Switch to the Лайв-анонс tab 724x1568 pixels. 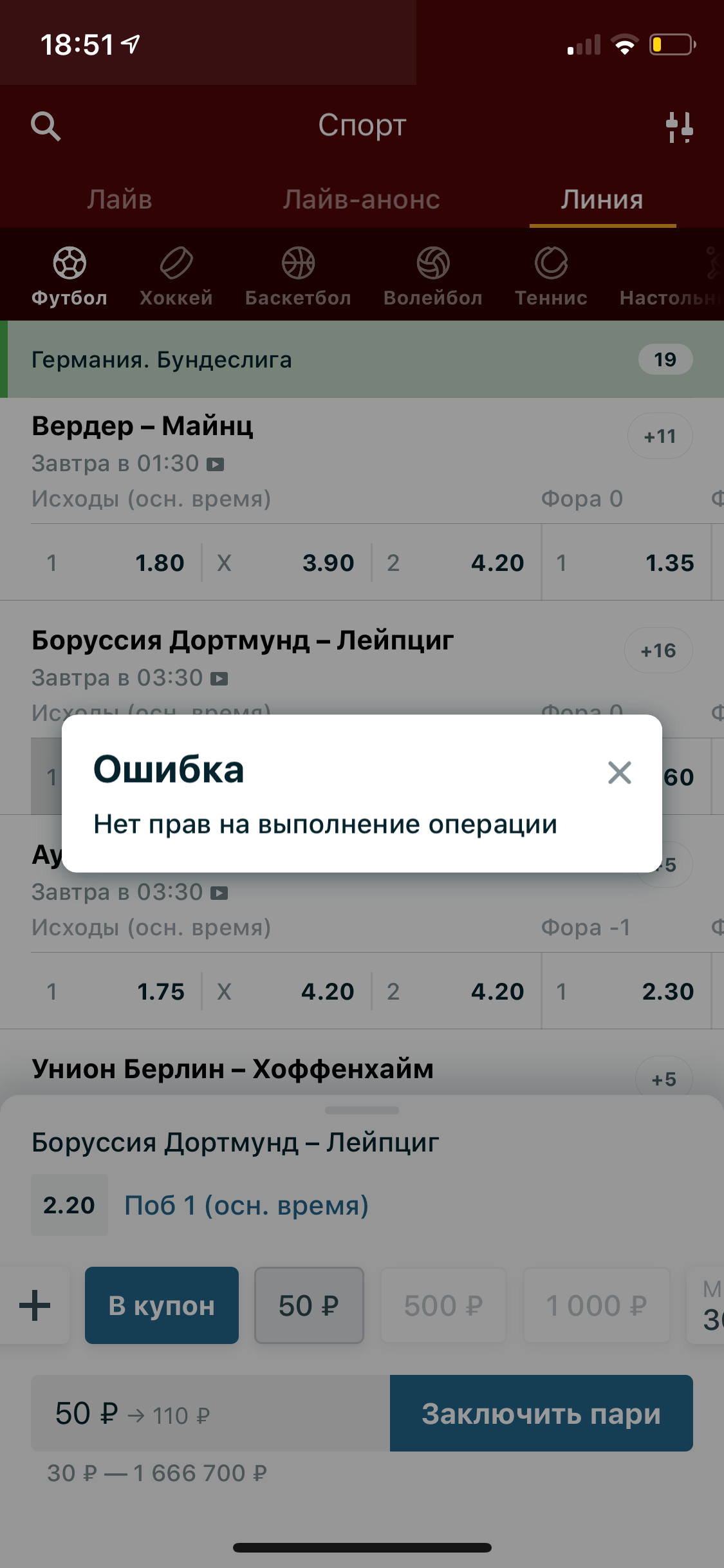(361, 200)
